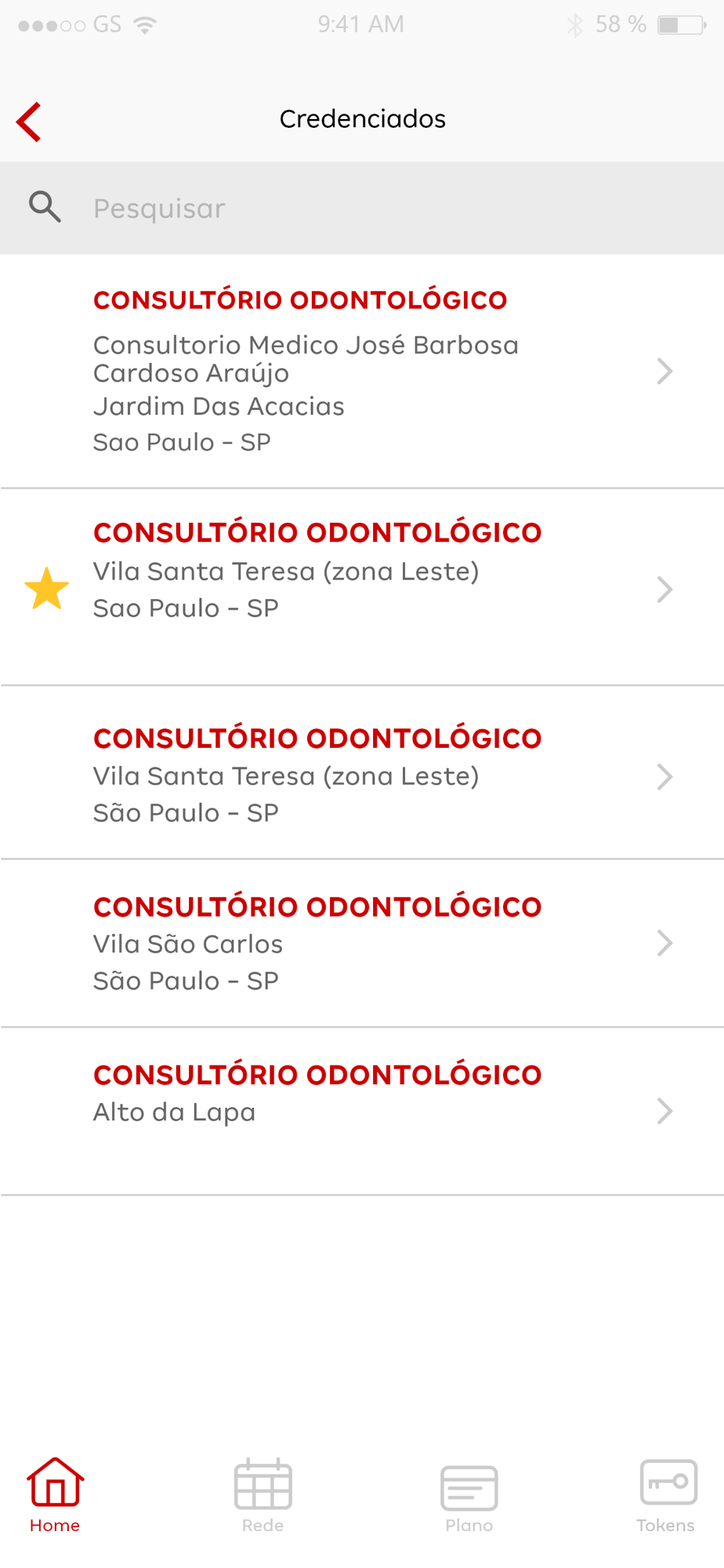Go back from the Credenciados screen
The width and height of the screenshot is (724, 1568).
coord(29,122)
